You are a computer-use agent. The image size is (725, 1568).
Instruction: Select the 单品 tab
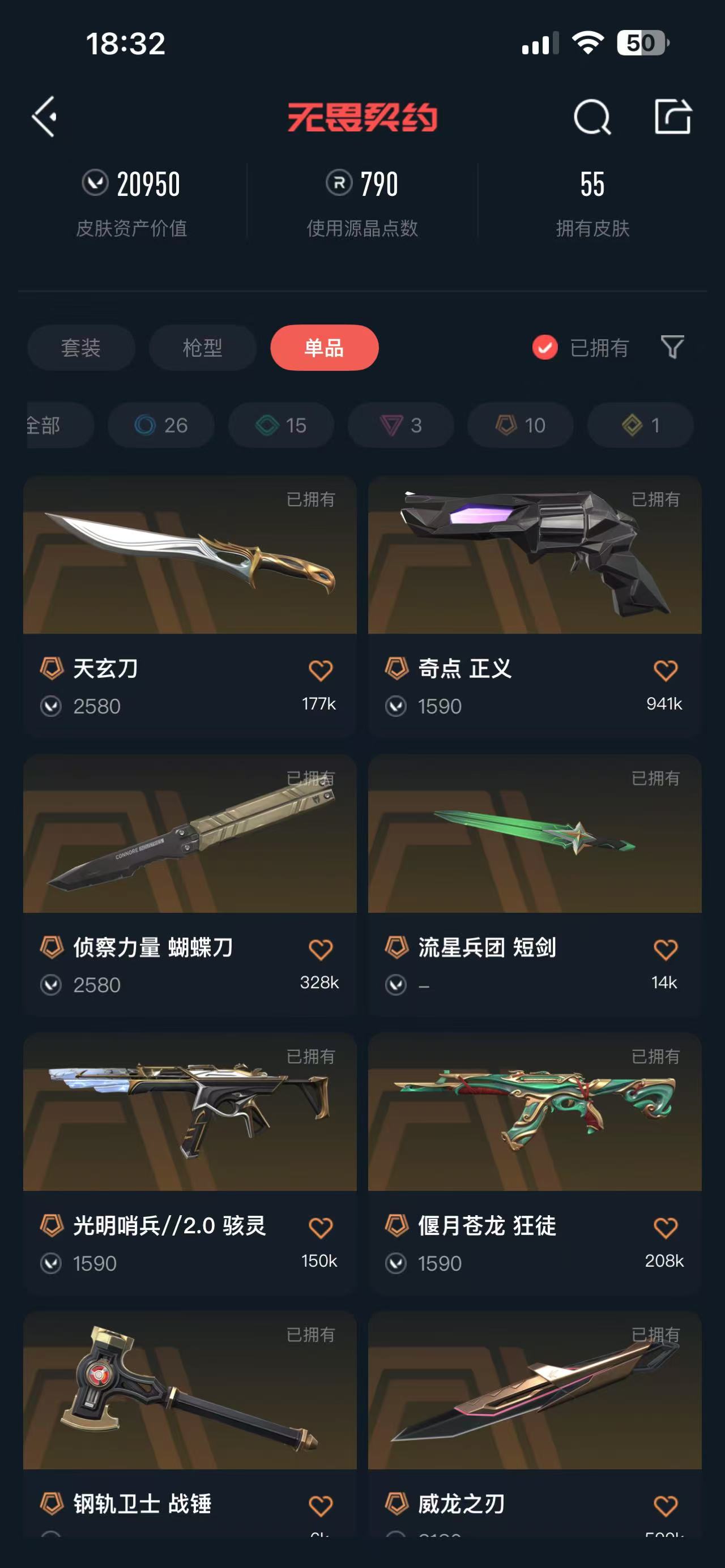coord(325,348)
